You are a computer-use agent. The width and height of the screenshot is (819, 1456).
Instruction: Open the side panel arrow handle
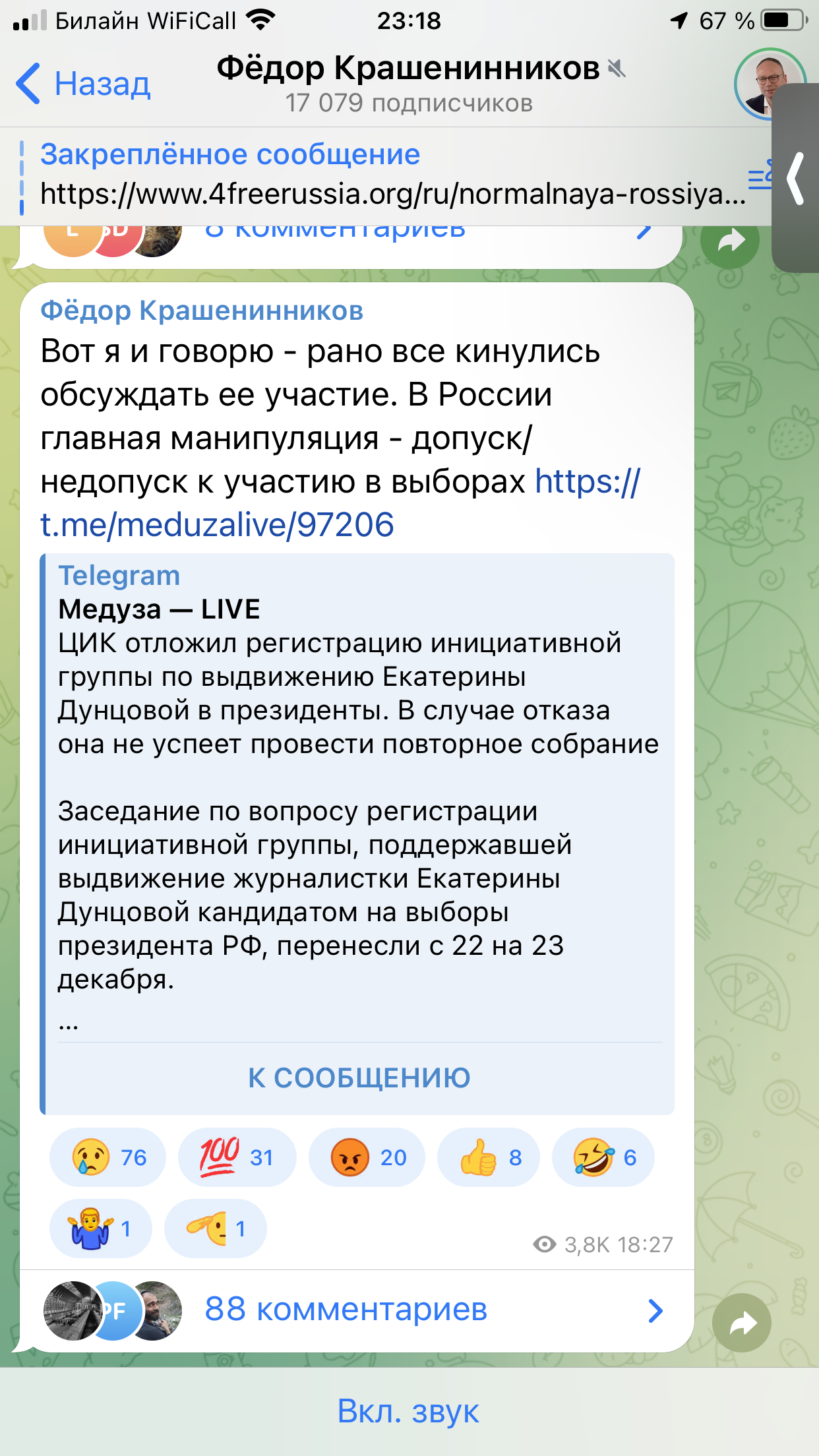point(796,178)
